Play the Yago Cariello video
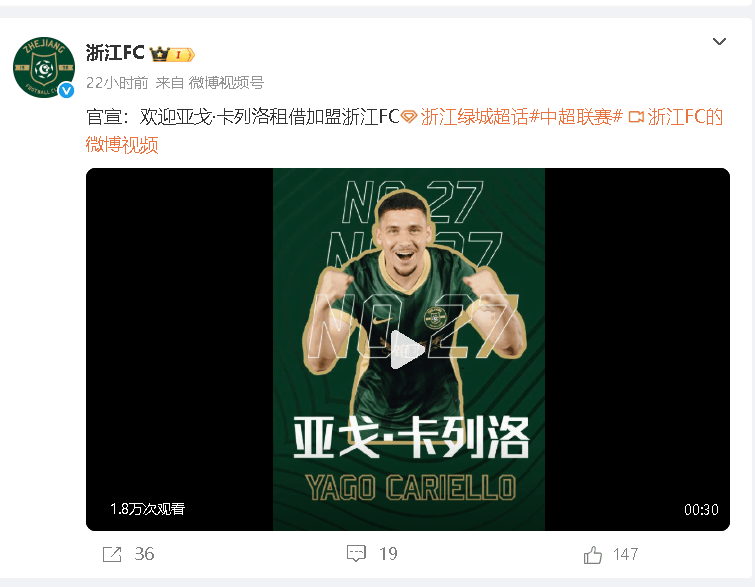Screen dimensions: 755x587 (407, 350)
